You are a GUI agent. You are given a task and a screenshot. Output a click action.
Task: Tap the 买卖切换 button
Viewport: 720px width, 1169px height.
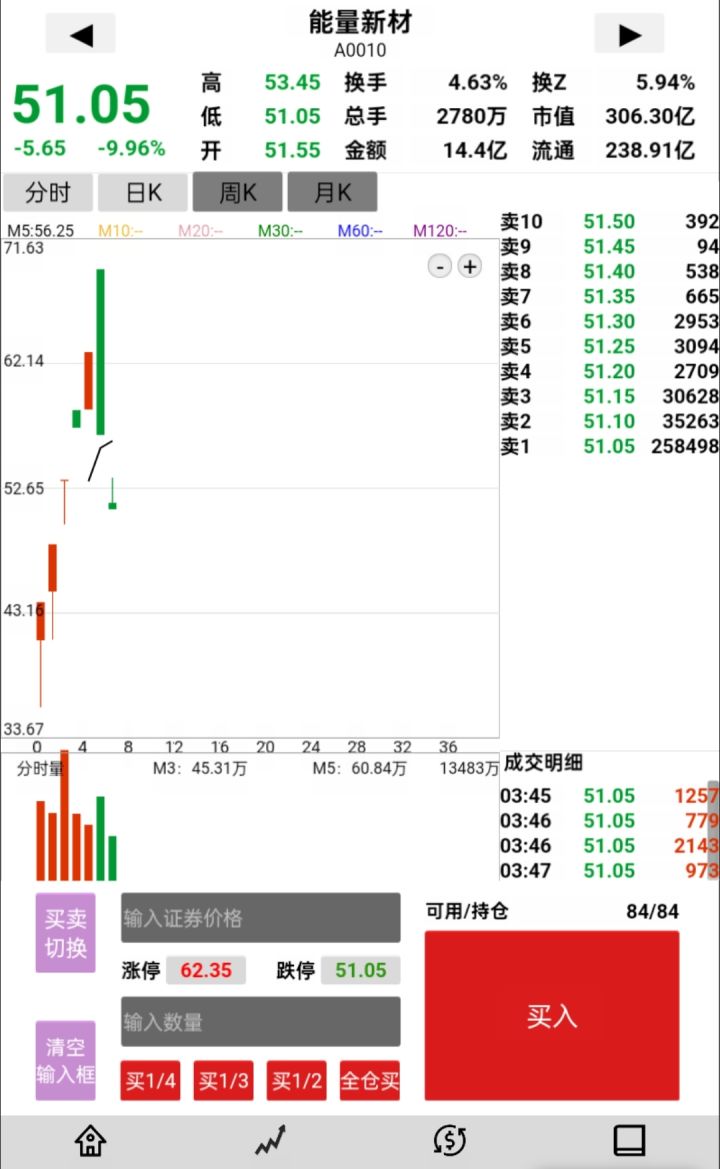pyautogui.click(x=66, y=932)
